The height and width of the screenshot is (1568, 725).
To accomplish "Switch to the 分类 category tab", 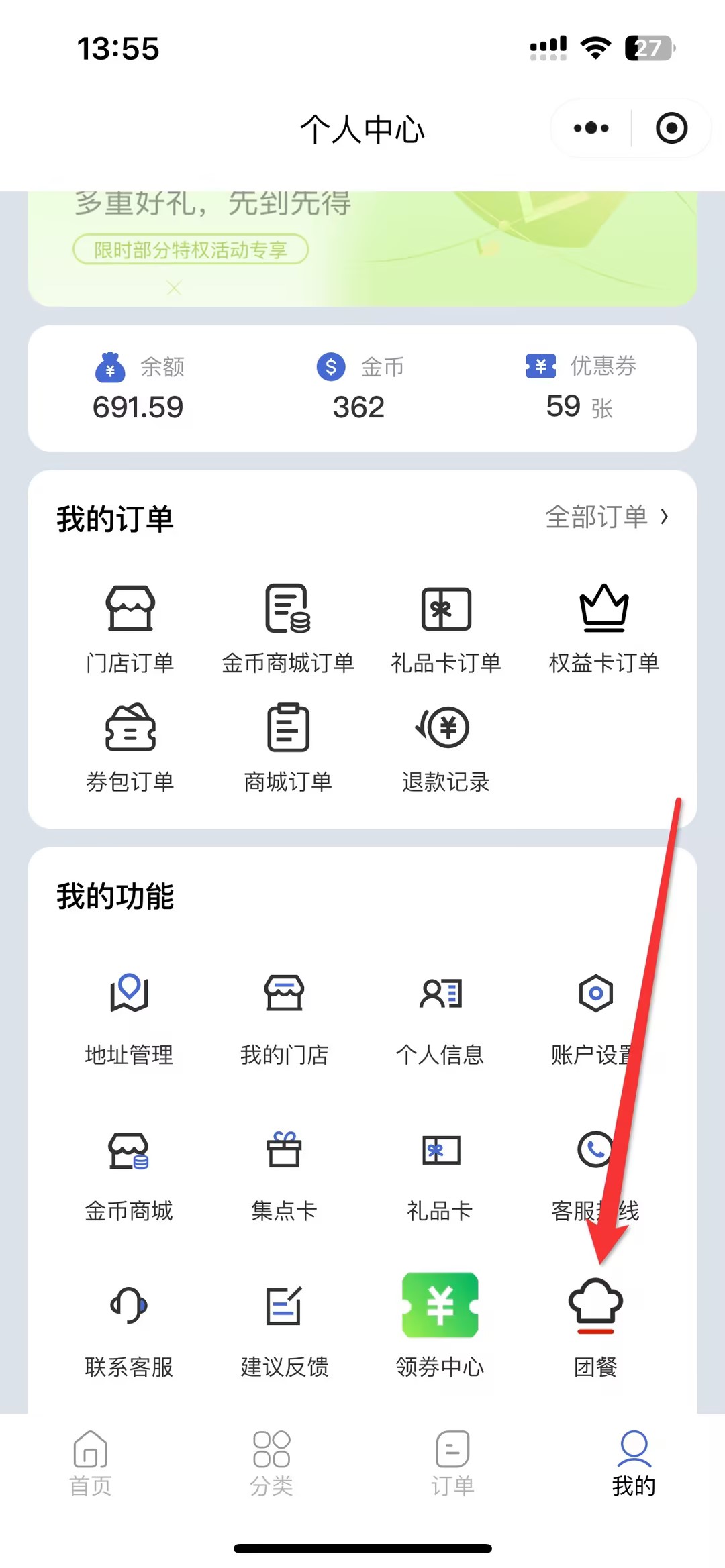I will click(x=272, y=1463).
